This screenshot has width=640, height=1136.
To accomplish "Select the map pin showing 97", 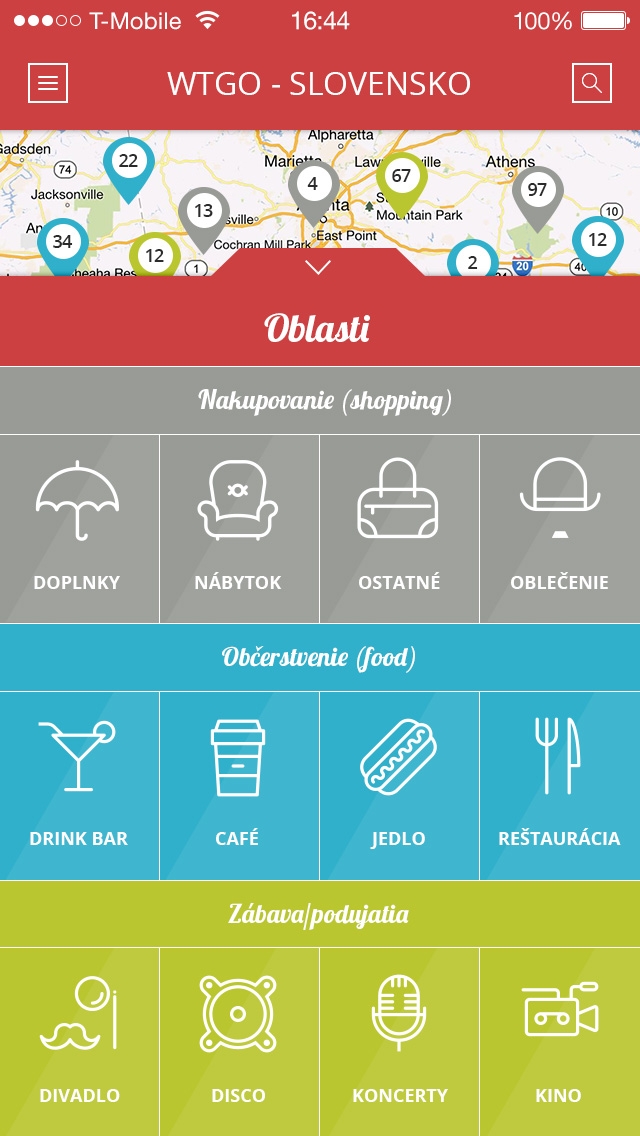I will pos(537,192).
